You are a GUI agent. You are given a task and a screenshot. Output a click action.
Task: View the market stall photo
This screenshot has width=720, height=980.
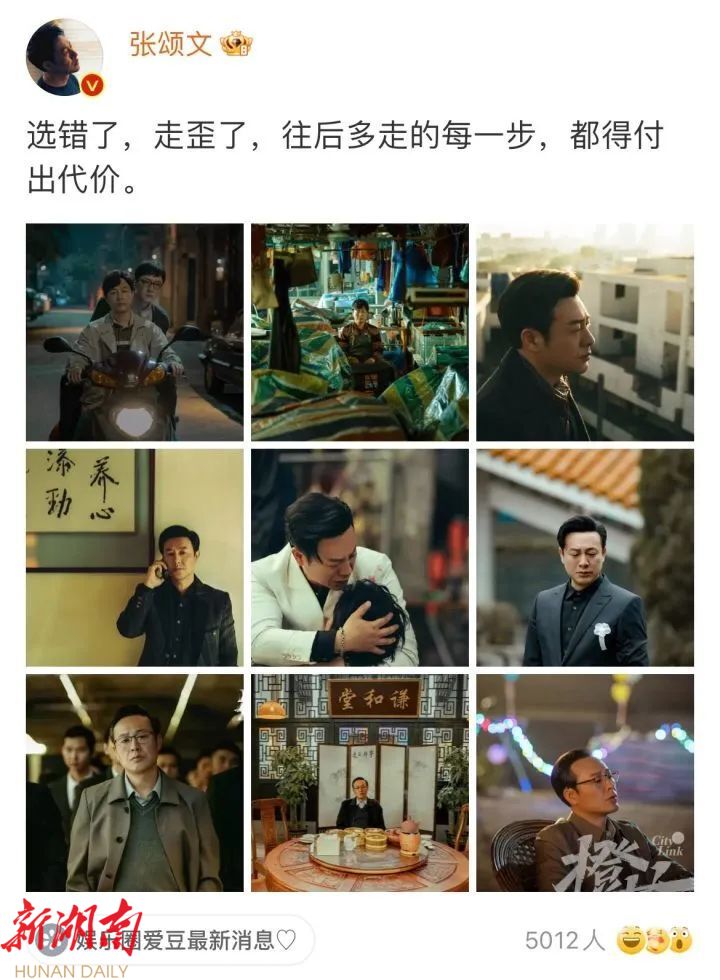coord(360,332)
